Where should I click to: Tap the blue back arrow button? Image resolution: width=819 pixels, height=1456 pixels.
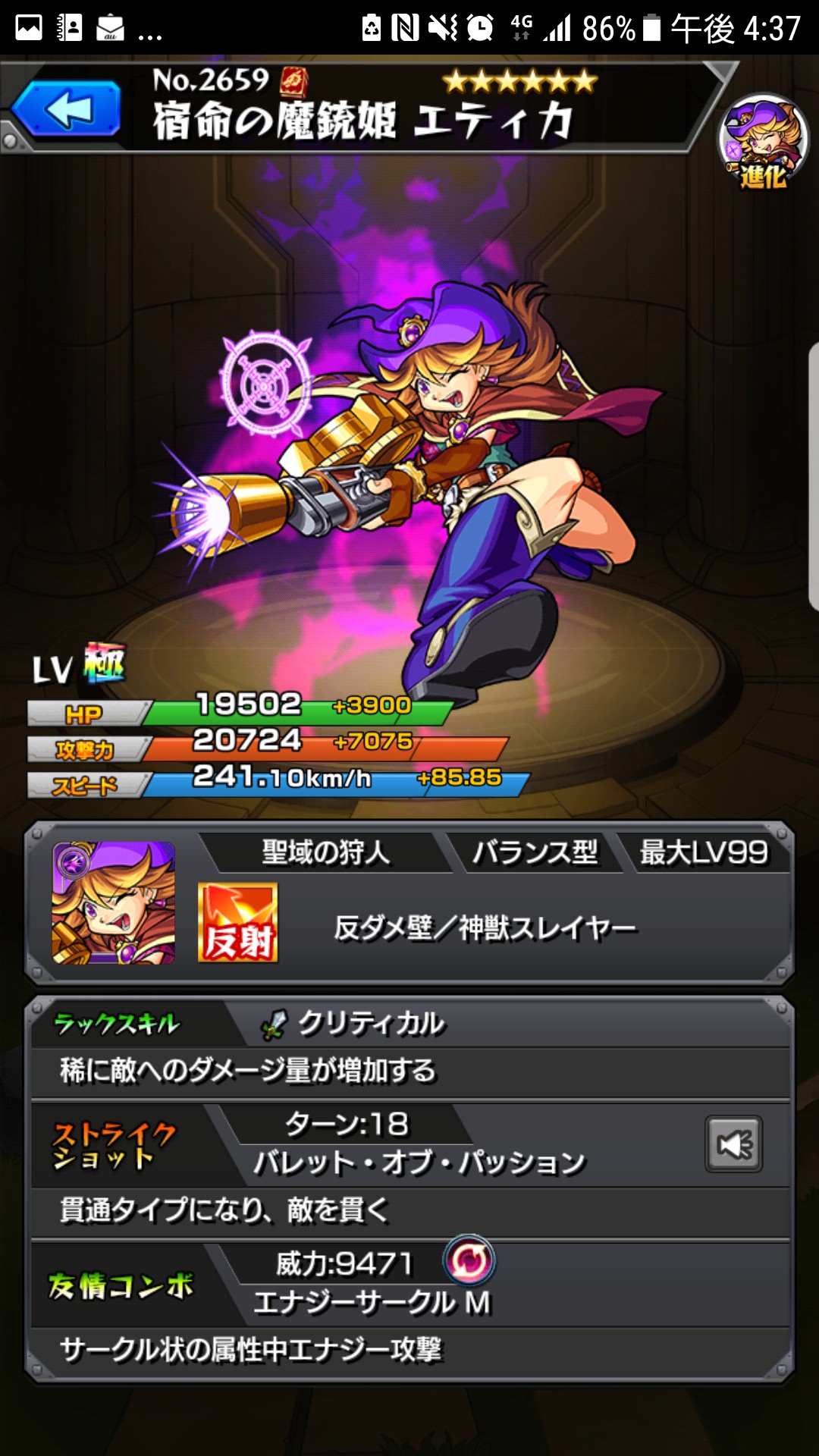pos(67,108)
